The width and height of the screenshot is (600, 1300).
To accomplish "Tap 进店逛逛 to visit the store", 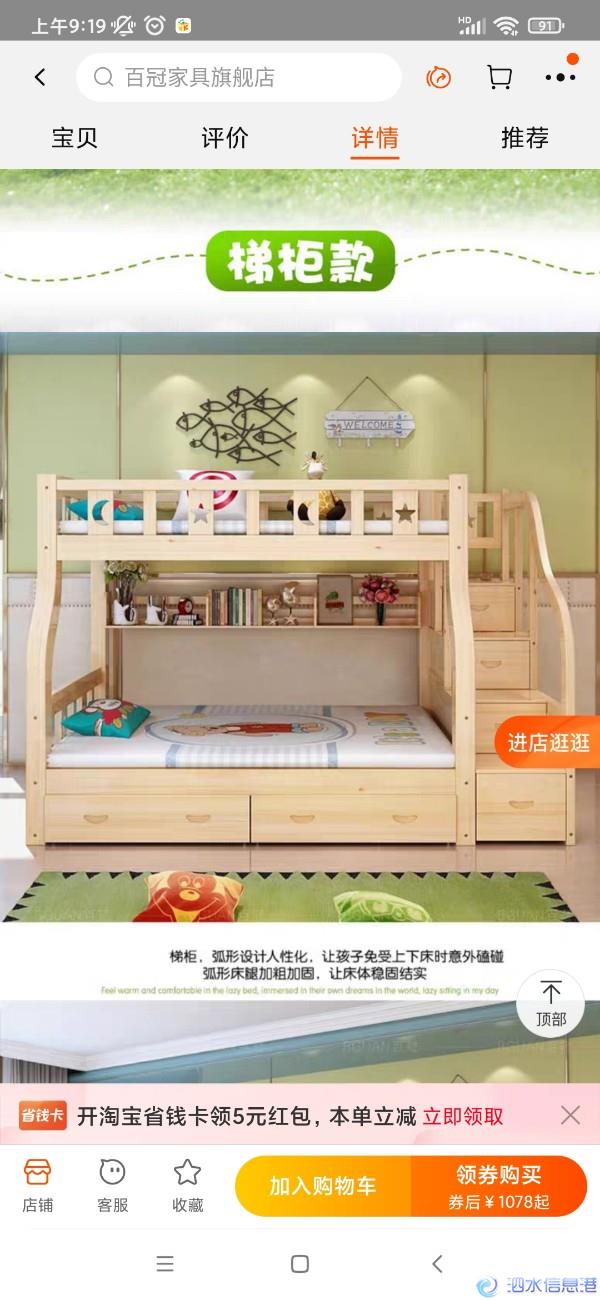I will [x=548, y=743].
